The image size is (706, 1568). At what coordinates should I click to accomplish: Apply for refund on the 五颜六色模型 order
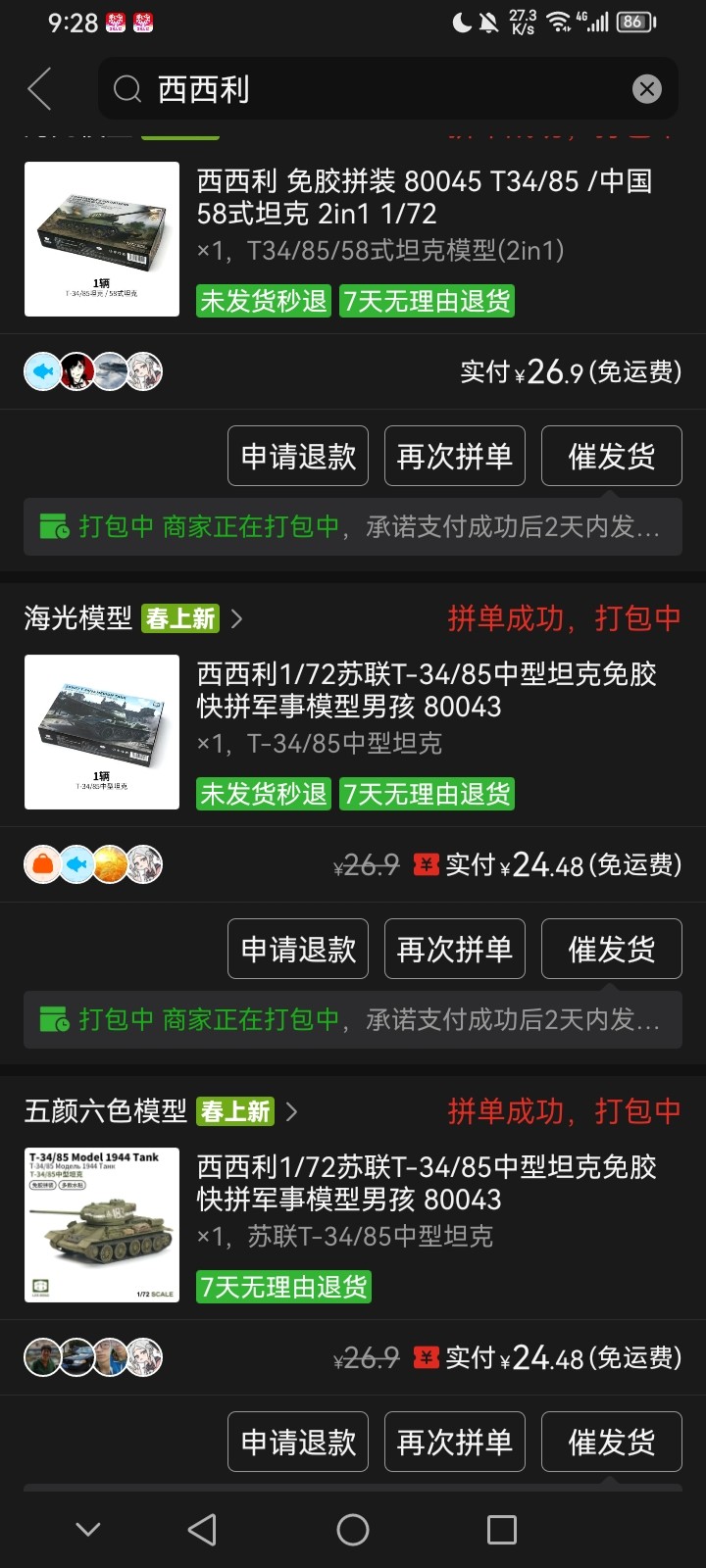click(298, 1442)
